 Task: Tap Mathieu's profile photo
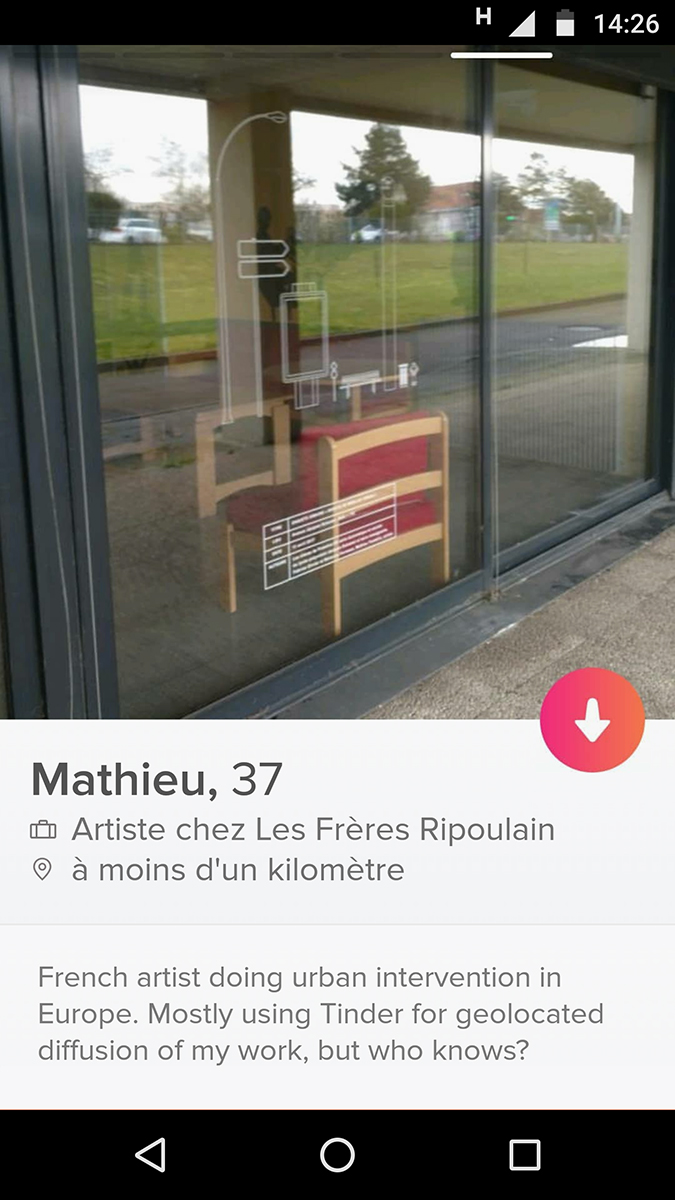[337, 382]
